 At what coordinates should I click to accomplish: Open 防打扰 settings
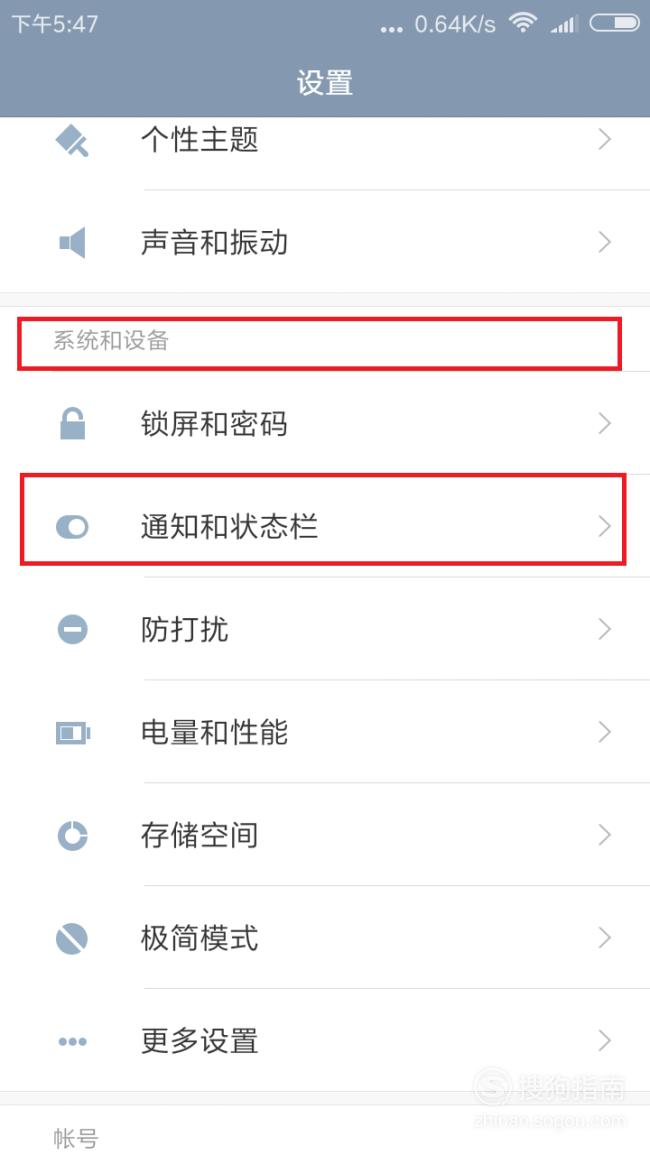pyautogui.click(x=325, y=629)
